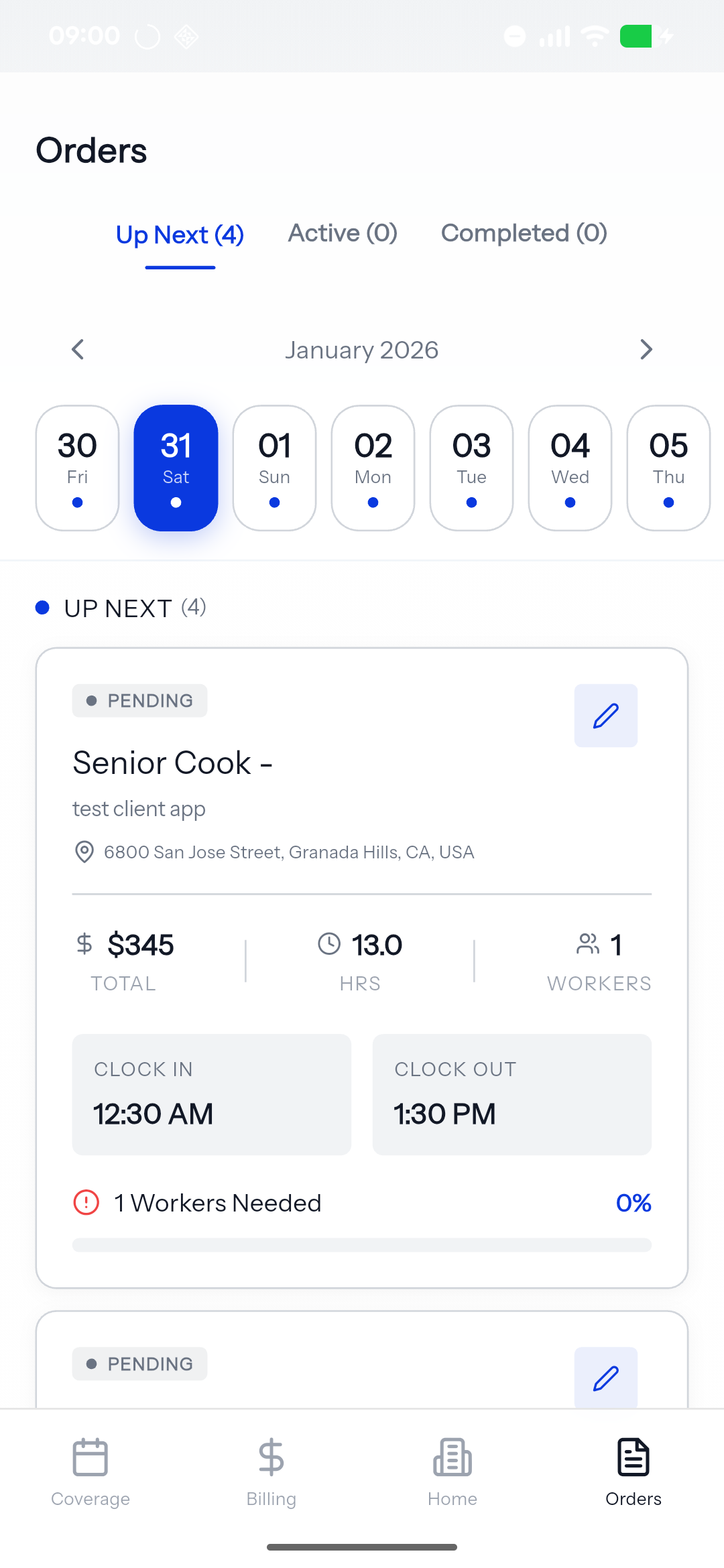Viewport: 724px width, 1568px height.
Task: Select Sunday the 01st
Action: [x=274, y=468]
